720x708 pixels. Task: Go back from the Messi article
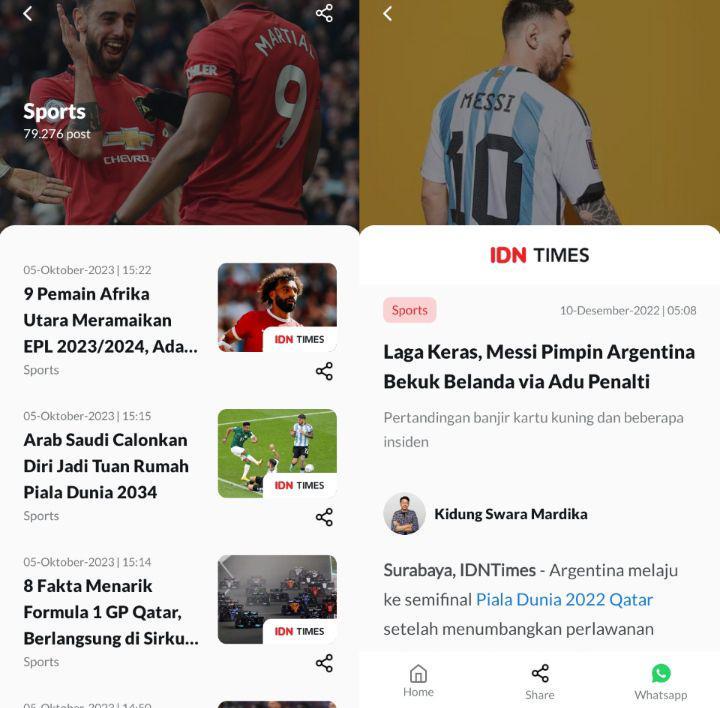tap(388, 14)
